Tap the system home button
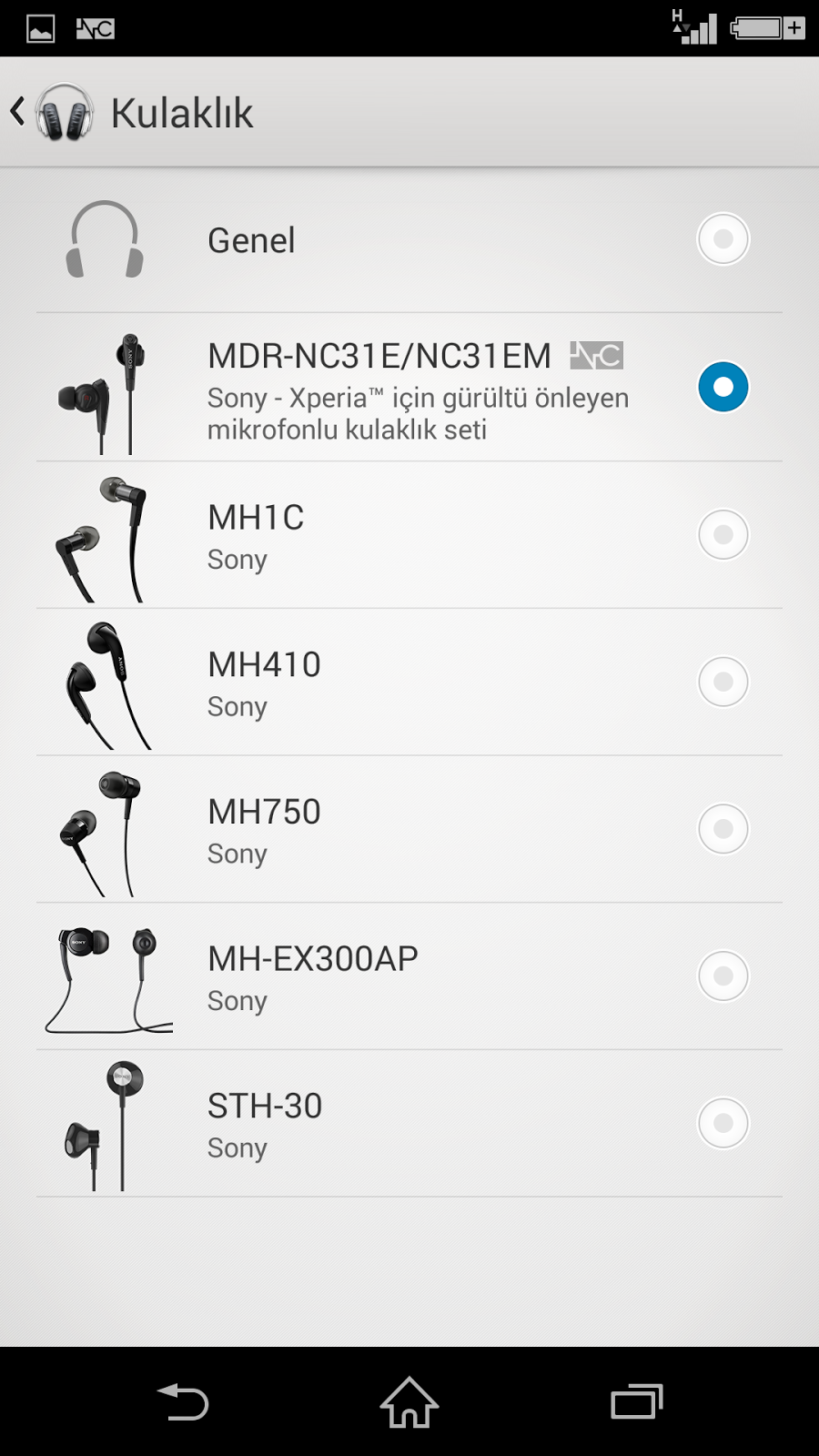 (409, 1402)
